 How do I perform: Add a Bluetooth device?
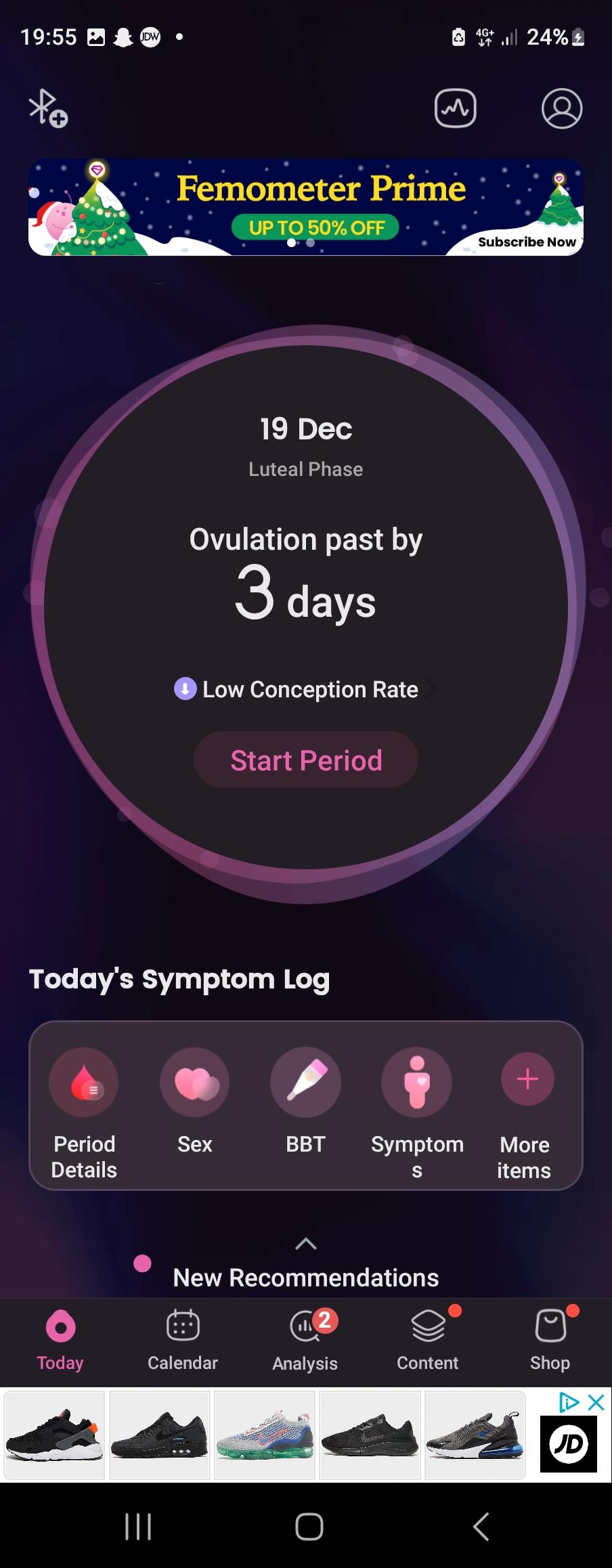[x=47, y=108]
